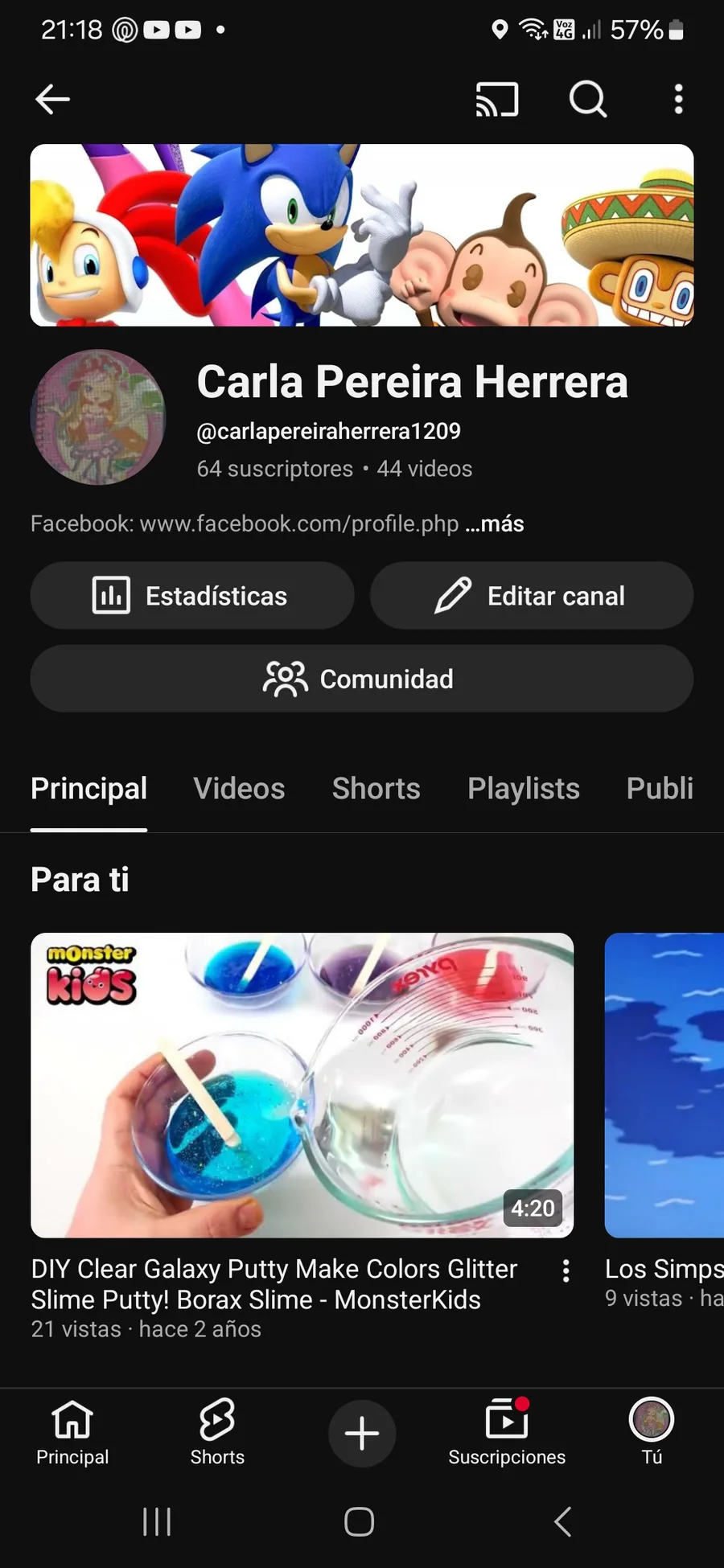
Task: Open search from the top bar
Action: 588,100
